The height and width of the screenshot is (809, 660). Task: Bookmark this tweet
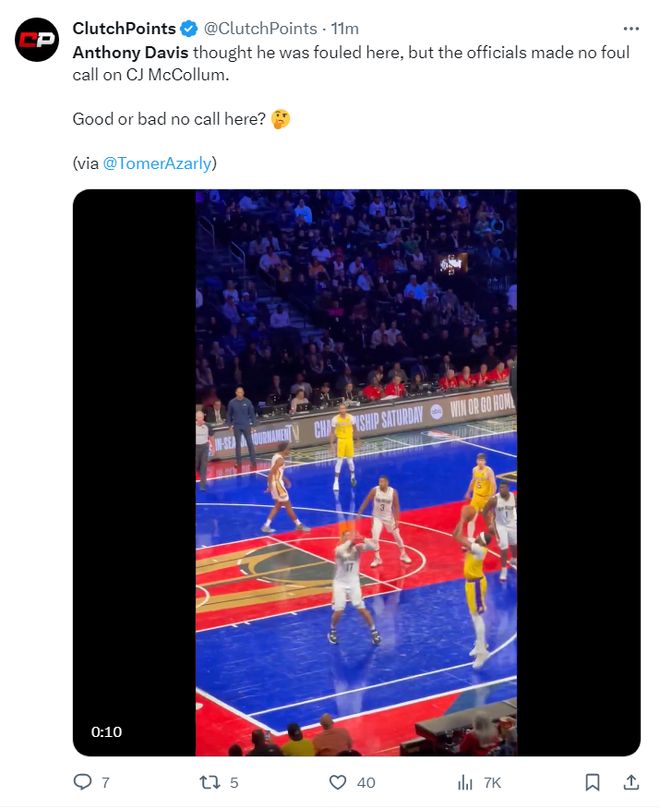coord(592,782)
